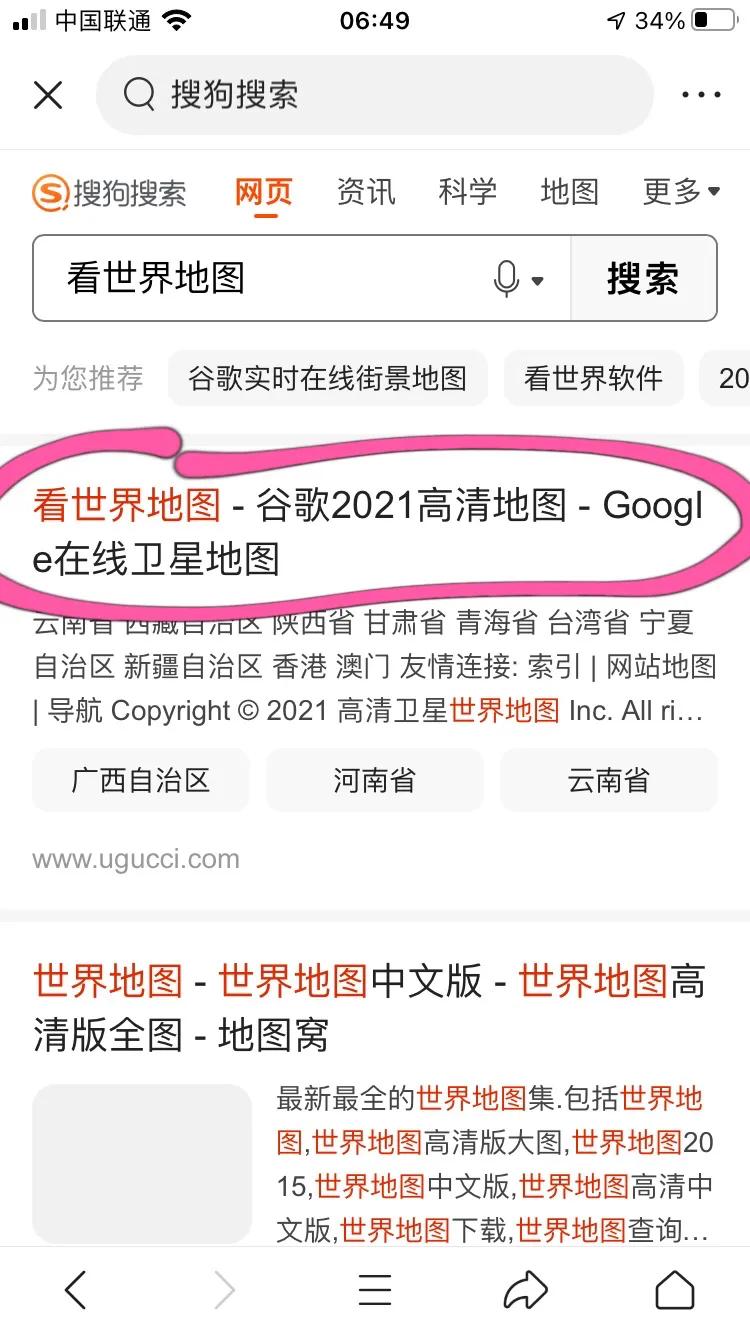Tap the disabled forward arrow
Image resolution: width=750 pixels, height=1334 pixels.
tap(224, 1290)
